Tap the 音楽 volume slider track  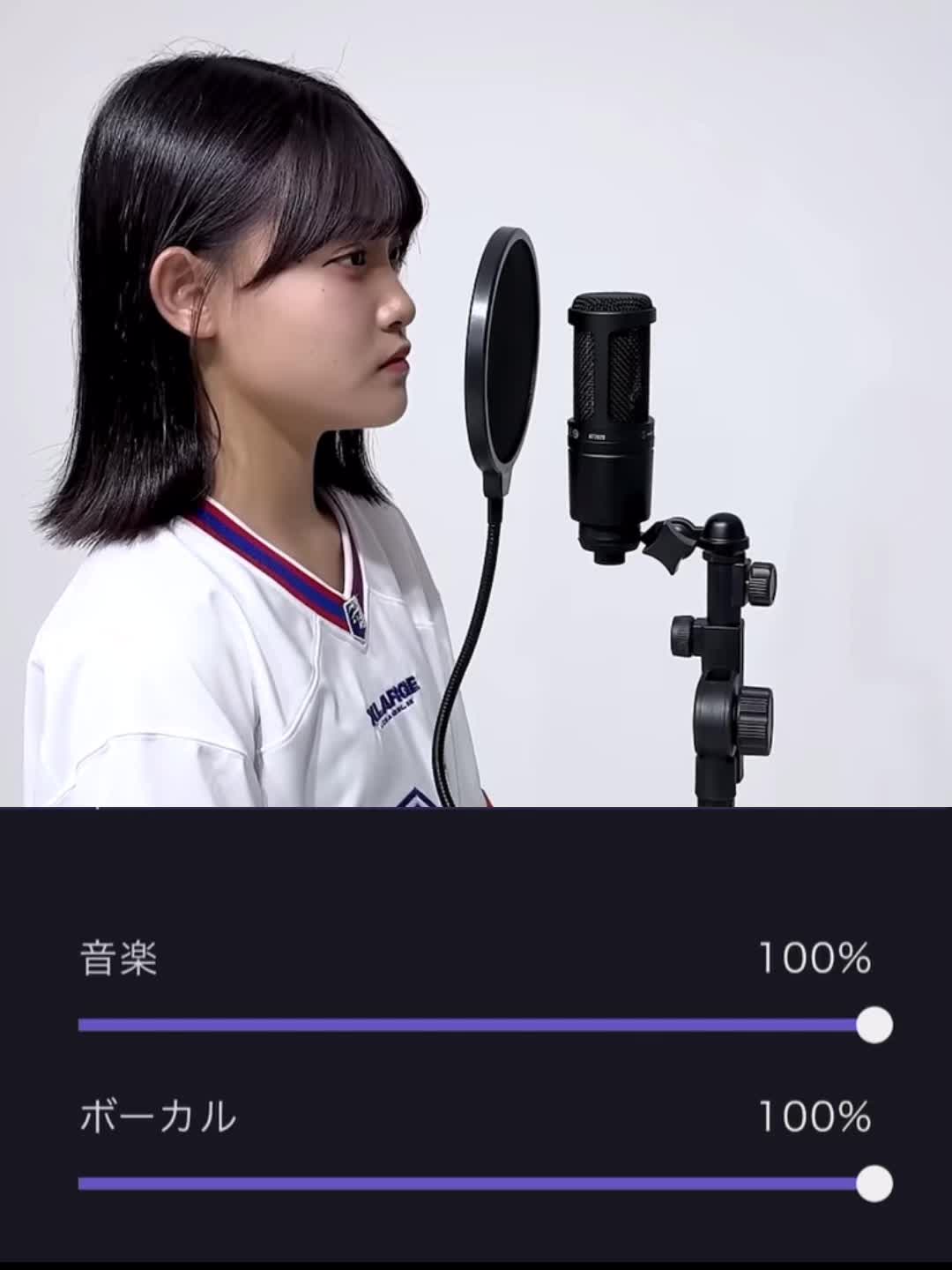tap(476, 1025)
